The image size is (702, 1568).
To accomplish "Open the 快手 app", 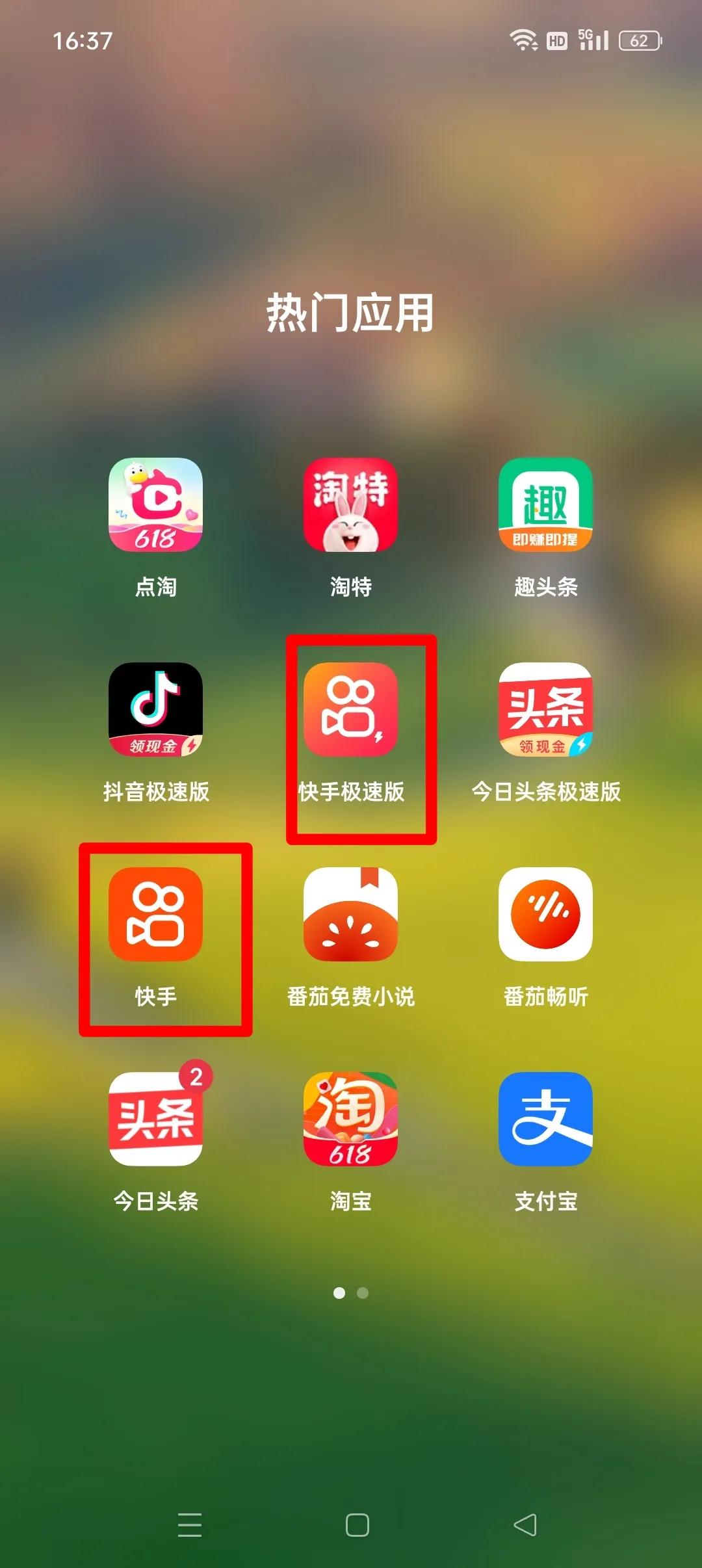I will click(x=155, y=915).
